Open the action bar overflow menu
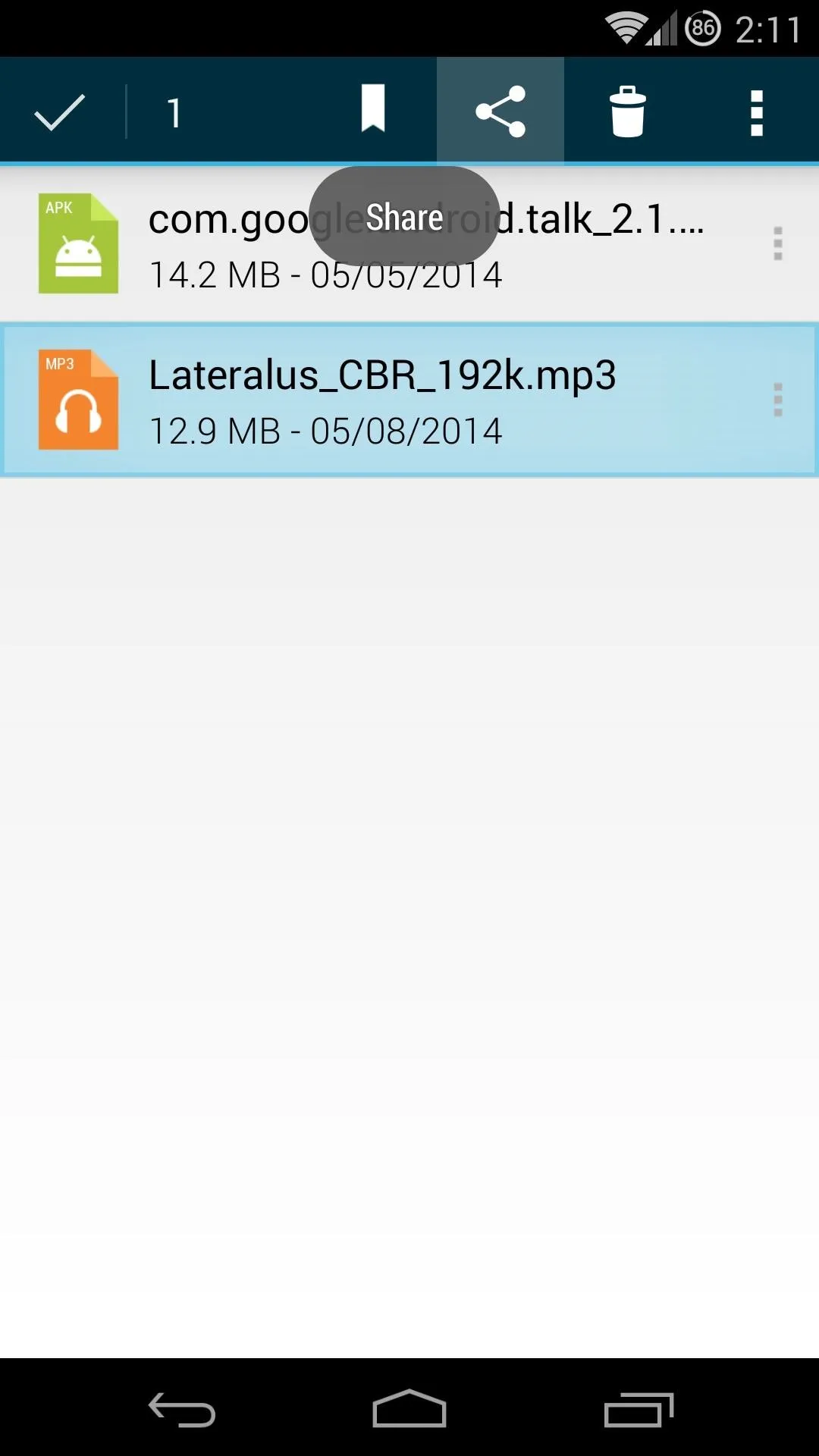The width and height of the screenshot is (819, 1456). point(756,112)
